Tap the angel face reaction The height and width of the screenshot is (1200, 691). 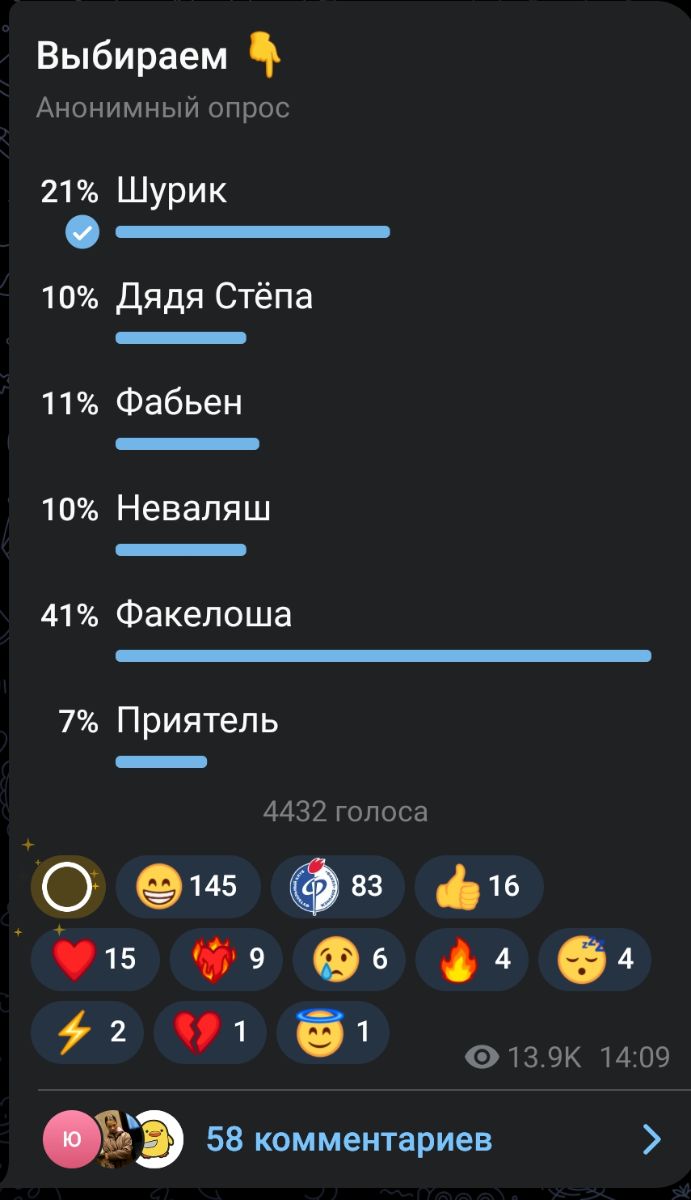332,1031
